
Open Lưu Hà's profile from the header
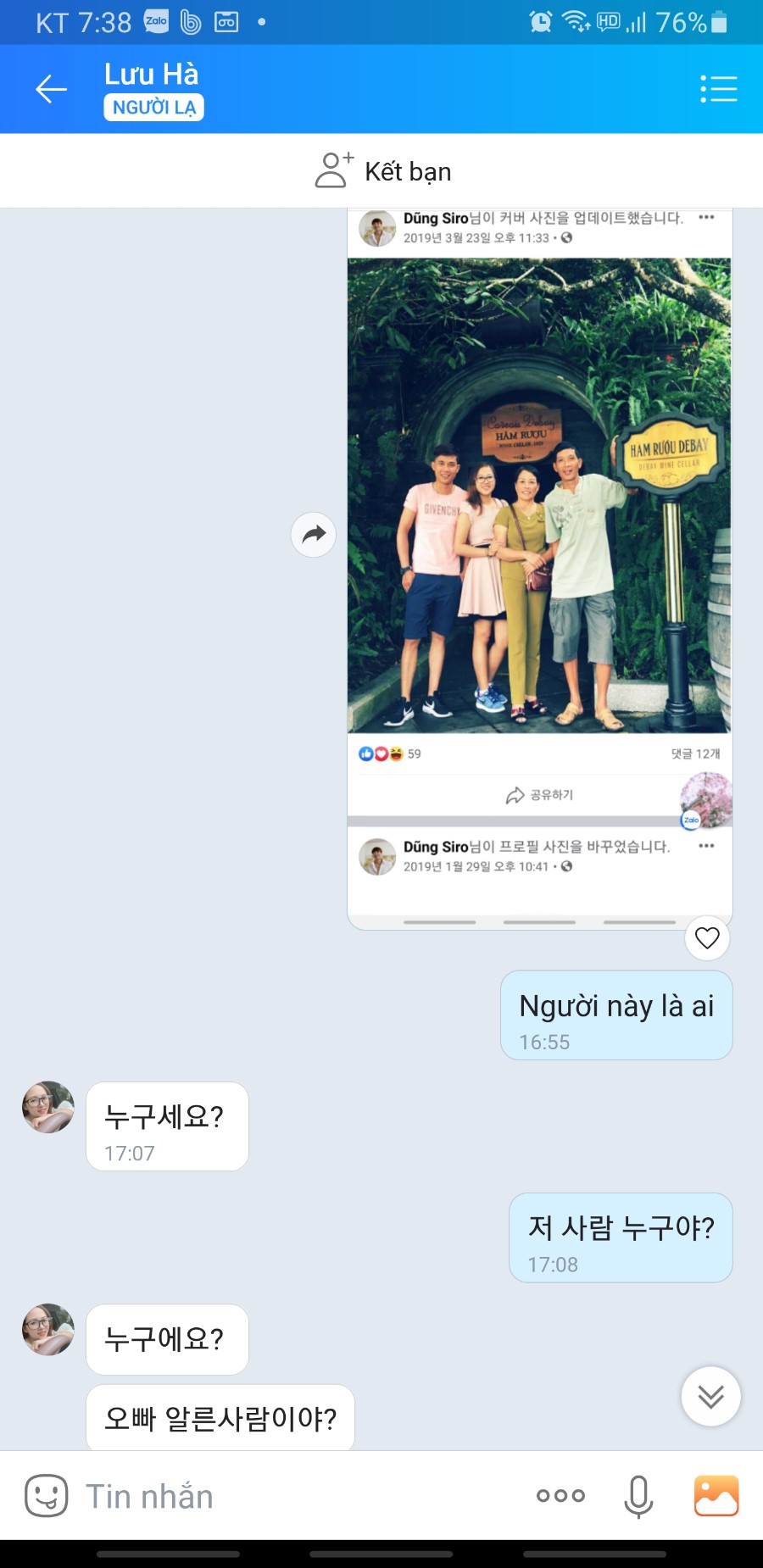153,75
